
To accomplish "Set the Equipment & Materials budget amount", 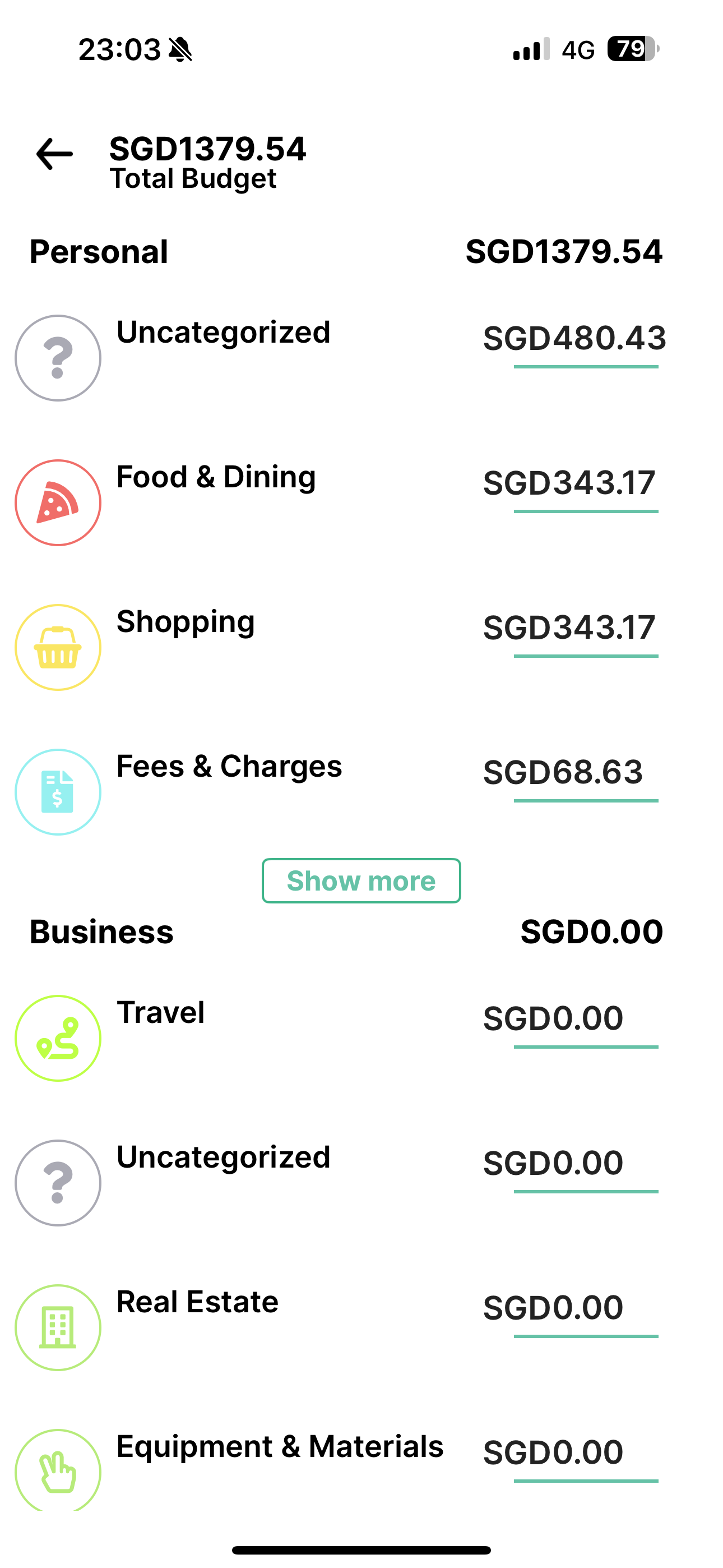I will point(554,1453).
